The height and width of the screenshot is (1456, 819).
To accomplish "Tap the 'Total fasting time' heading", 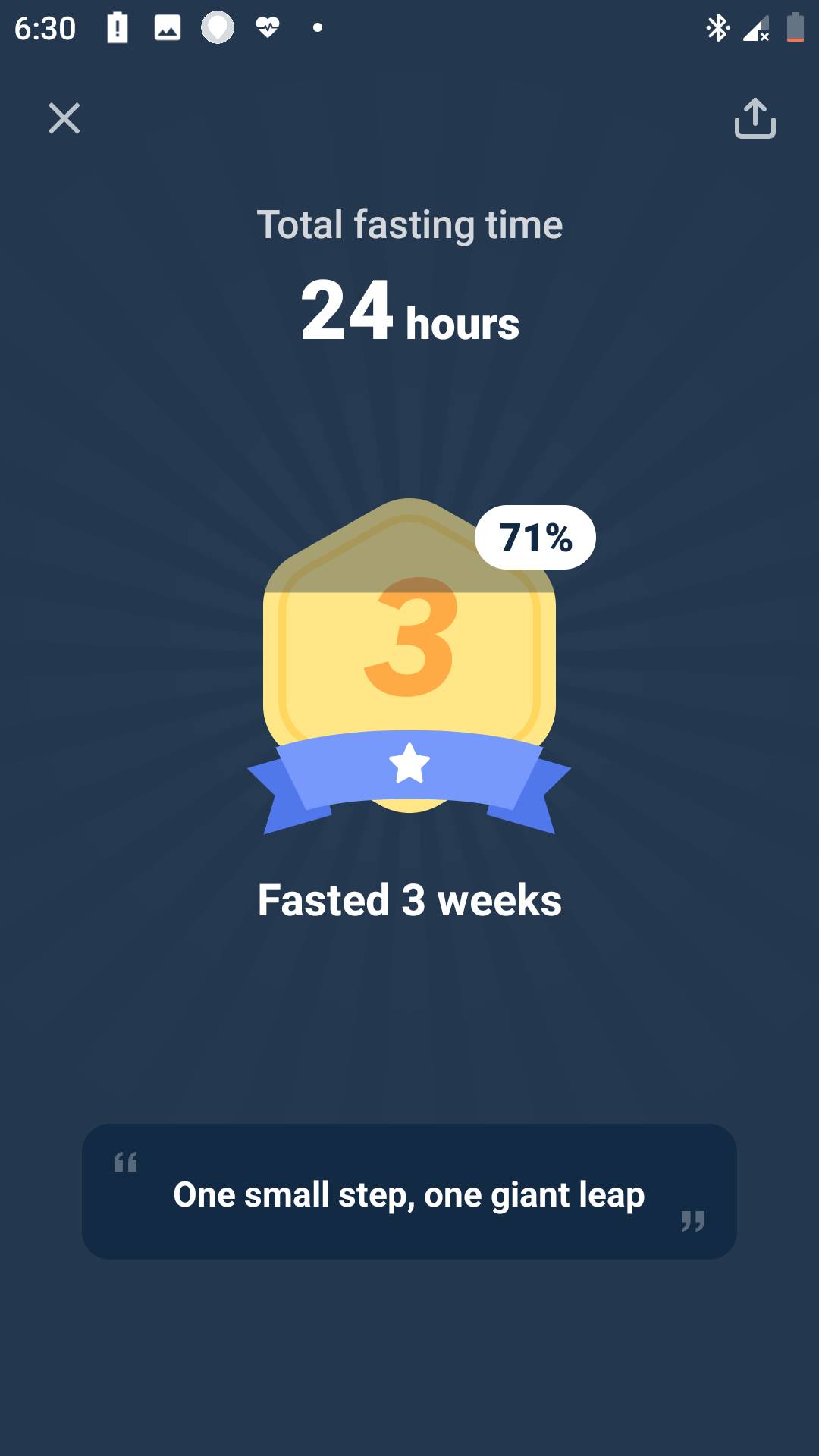I will pos(409,224).
